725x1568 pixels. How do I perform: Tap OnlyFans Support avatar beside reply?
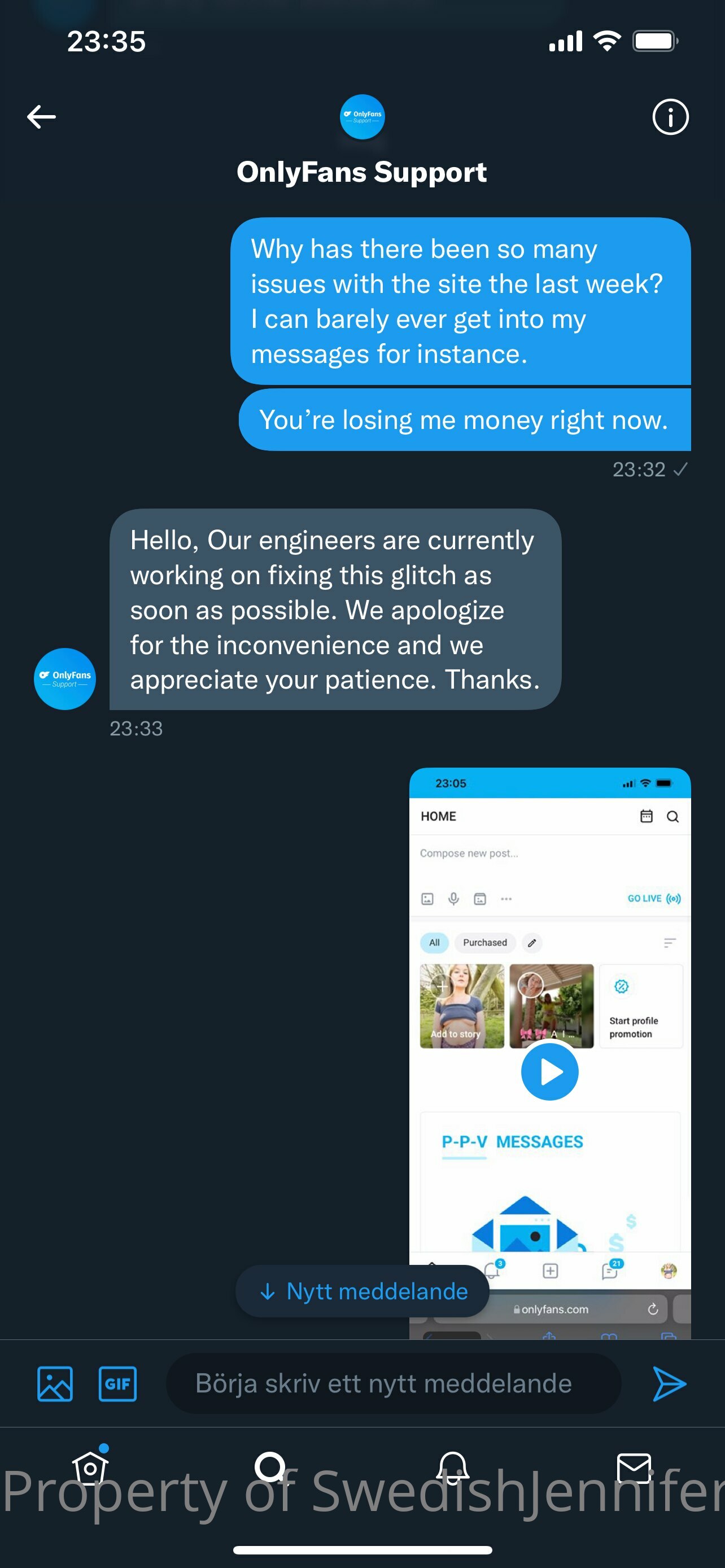[64, 678]
